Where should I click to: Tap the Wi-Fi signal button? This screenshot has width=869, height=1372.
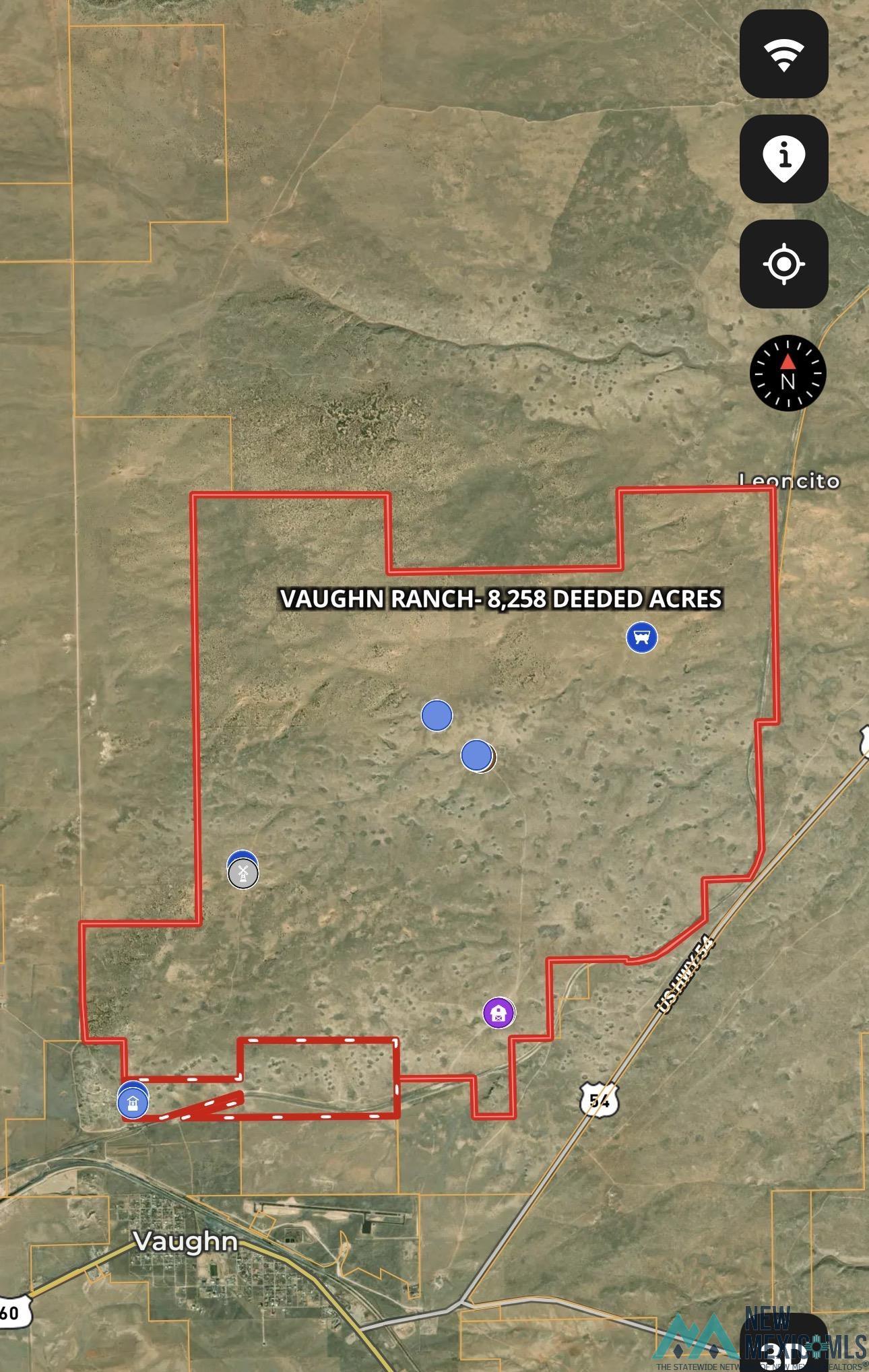pos(783,54)
